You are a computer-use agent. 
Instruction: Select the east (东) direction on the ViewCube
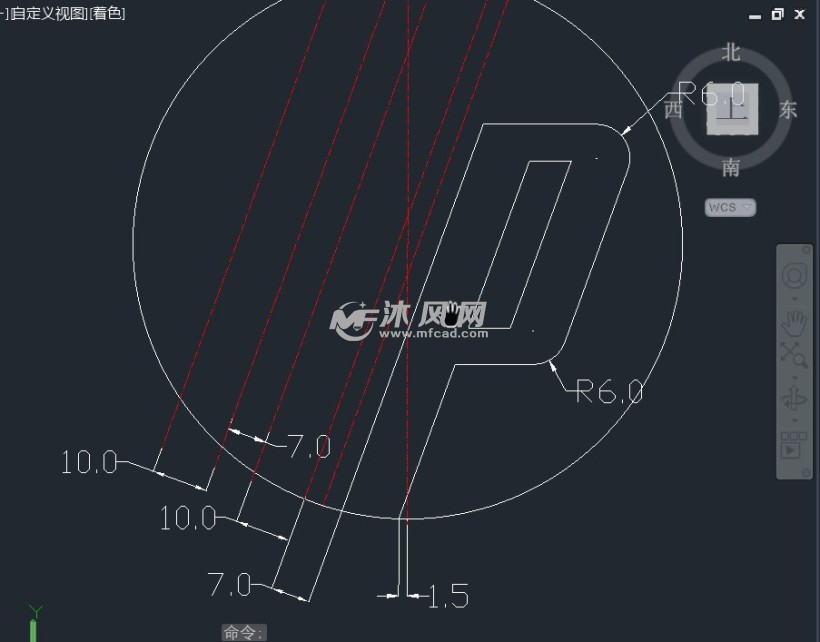(788, 110)
